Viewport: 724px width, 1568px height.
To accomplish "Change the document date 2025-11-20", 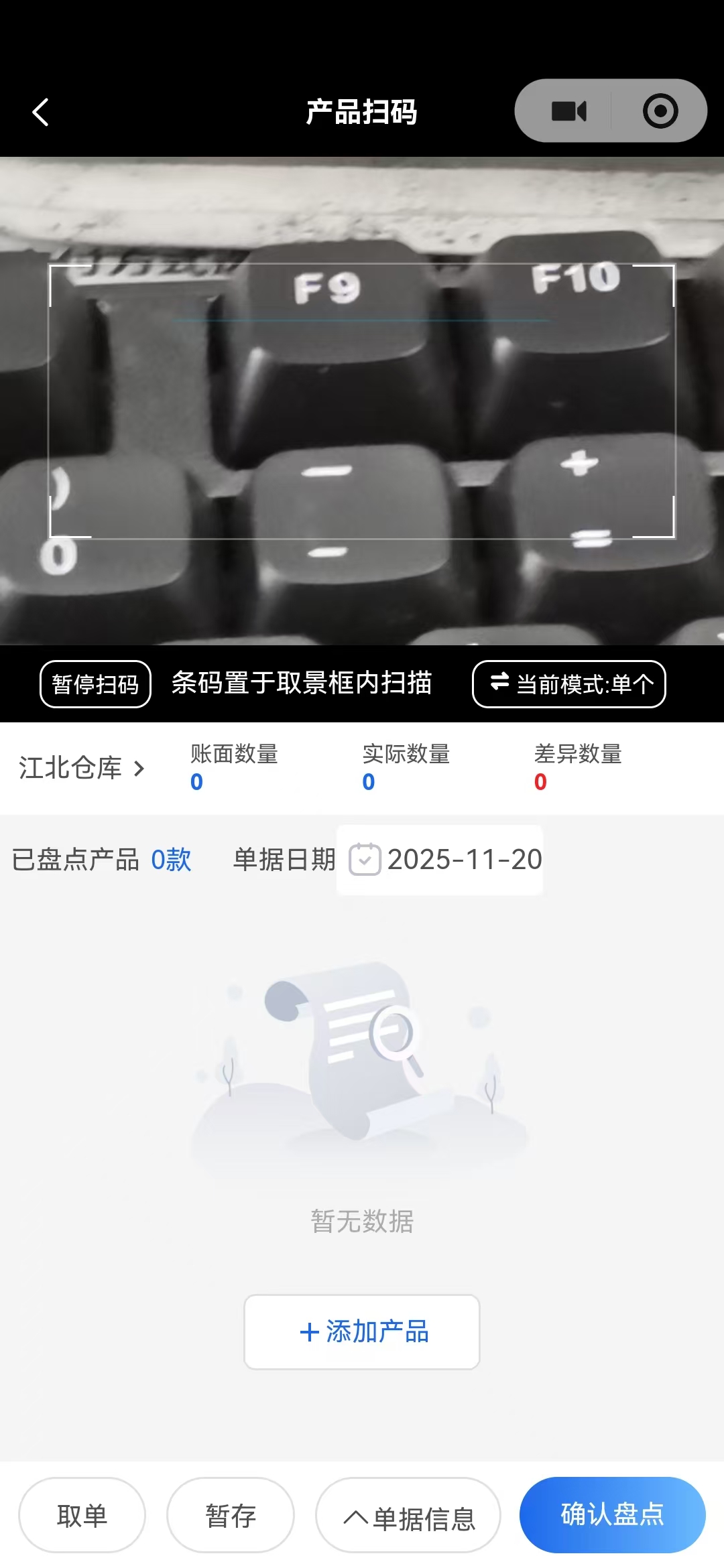I will point(446,860).
